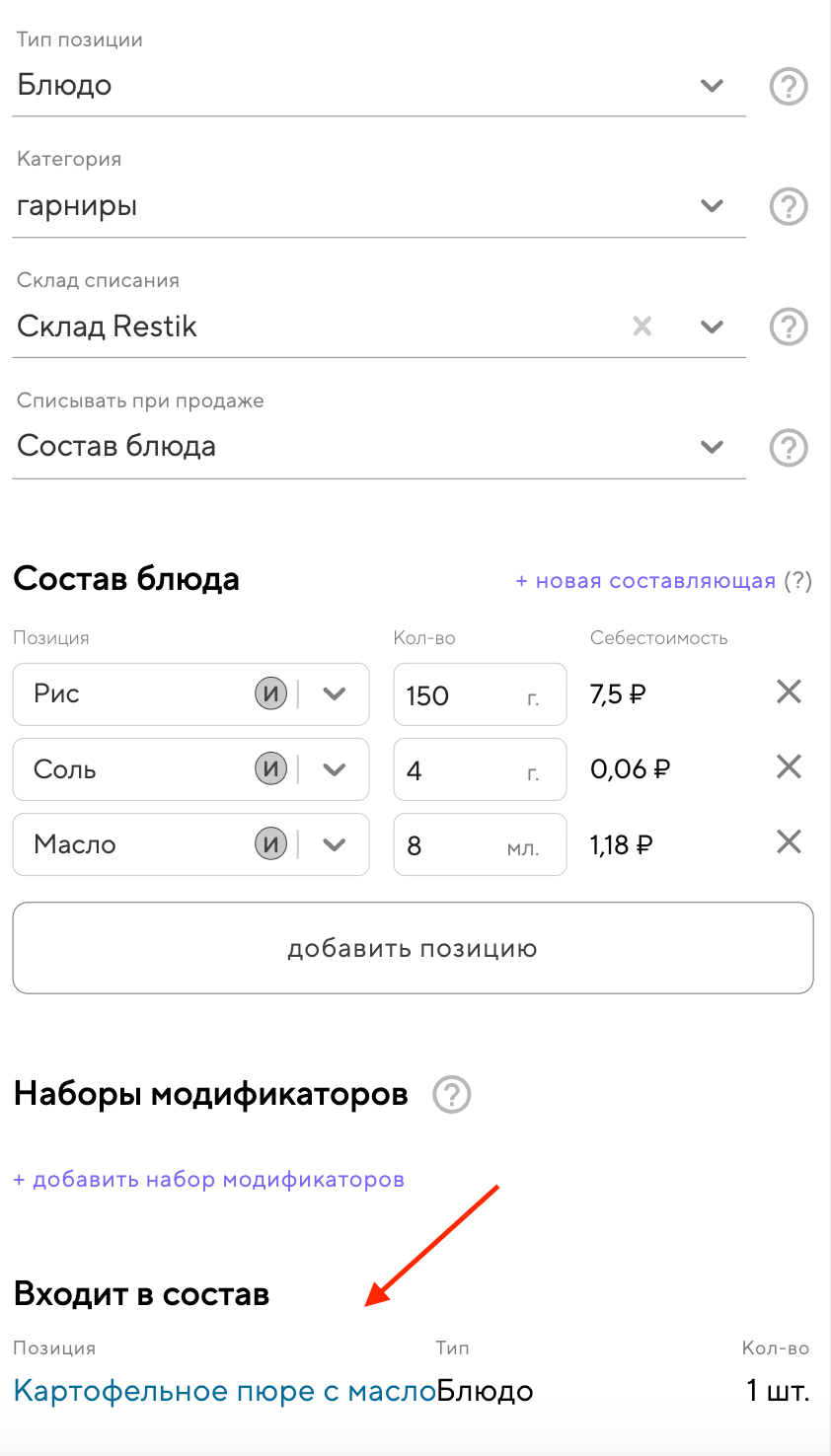This screenshot has width=831, height=1456.
Task: Clear the Склад Restik selection
Action: click(x=642, y=327)
